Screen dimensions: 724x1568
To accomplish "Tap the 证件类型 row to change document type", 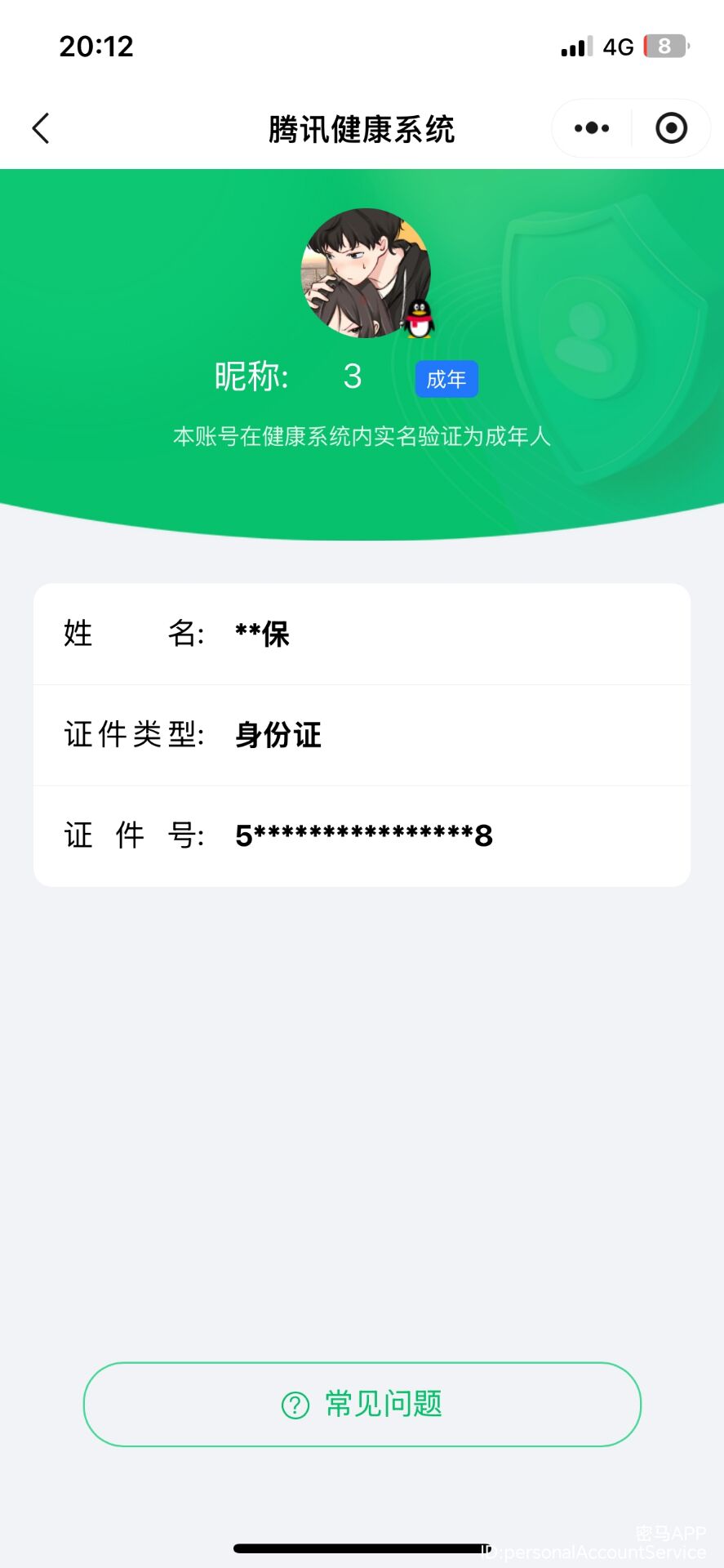I will click(x=362, y=734).
